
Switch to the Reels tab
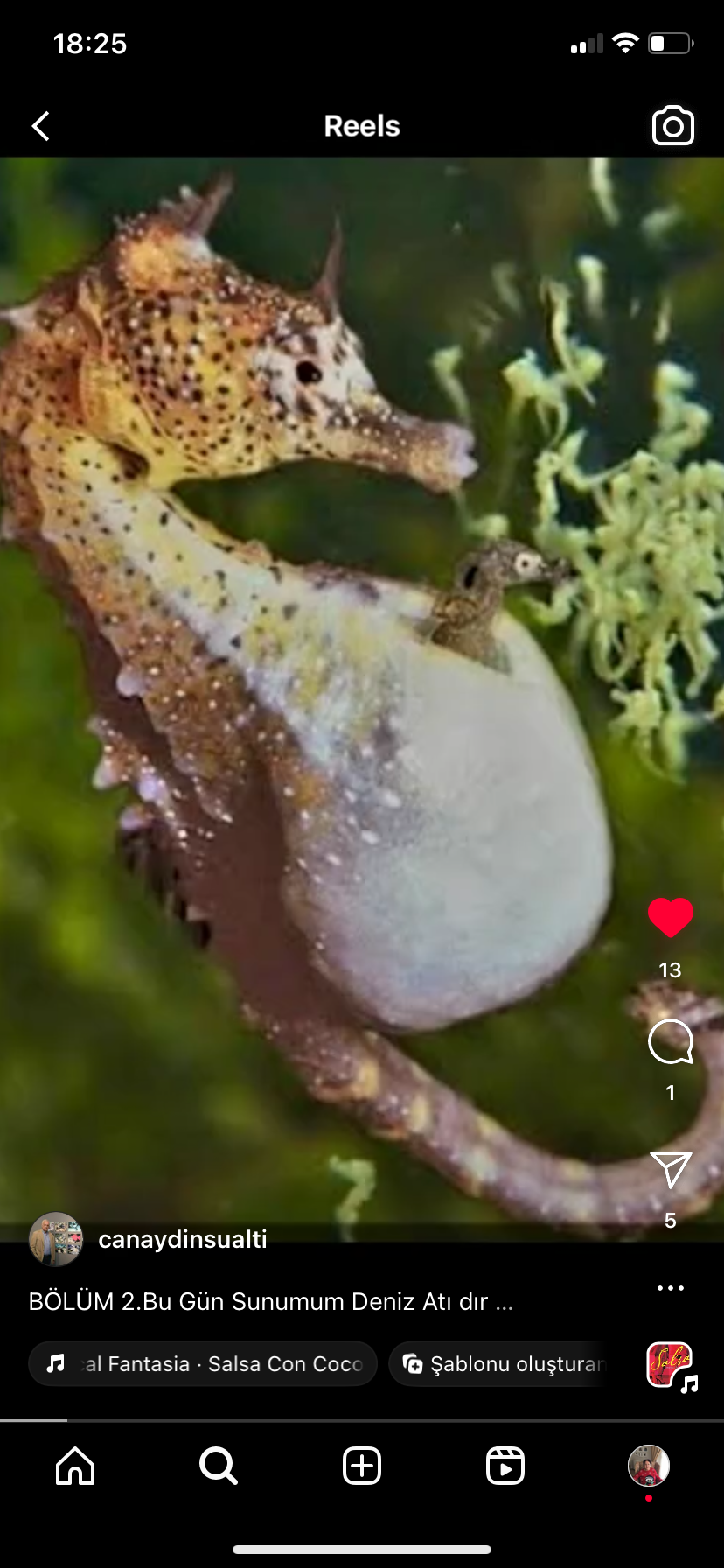[505, 1465]
